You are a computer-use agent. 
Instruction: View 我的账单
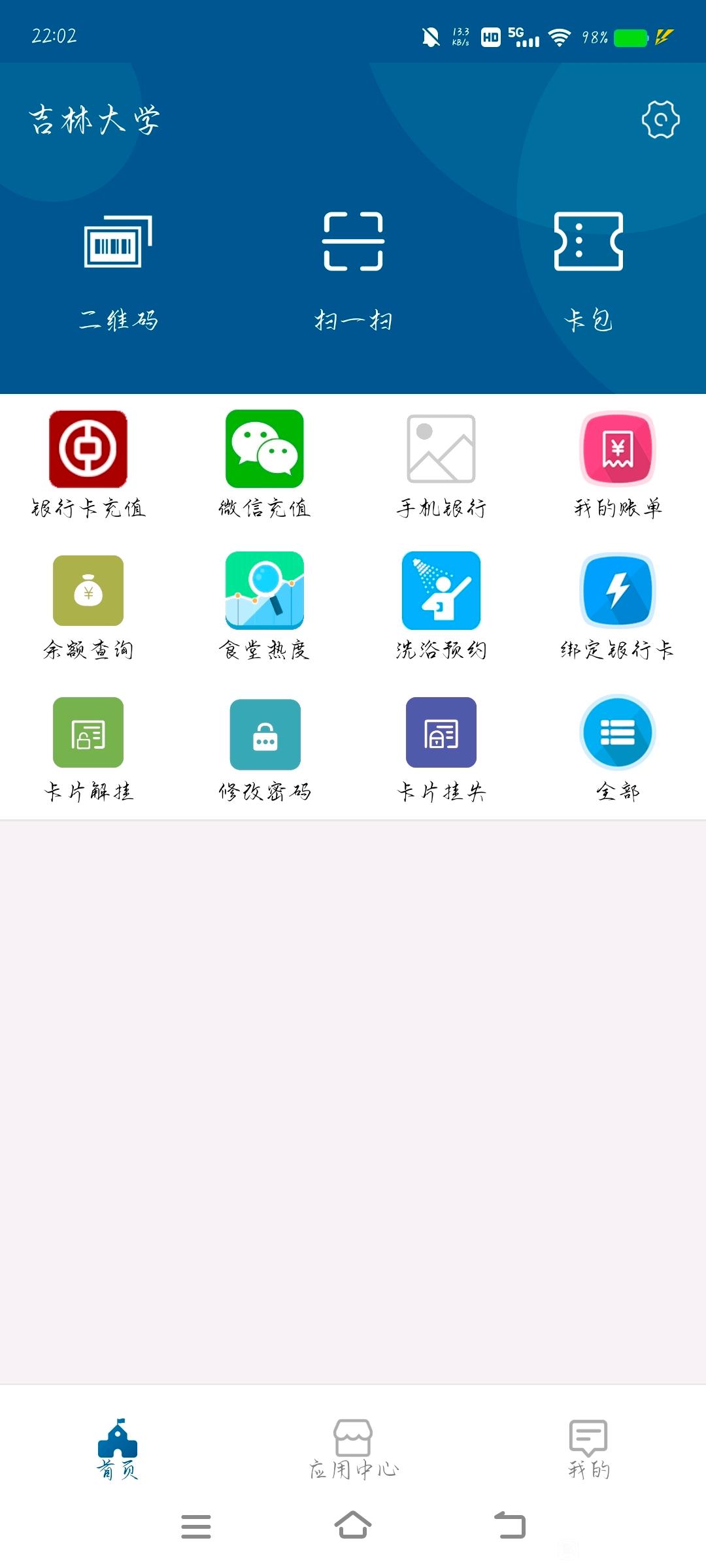(618, 465)
